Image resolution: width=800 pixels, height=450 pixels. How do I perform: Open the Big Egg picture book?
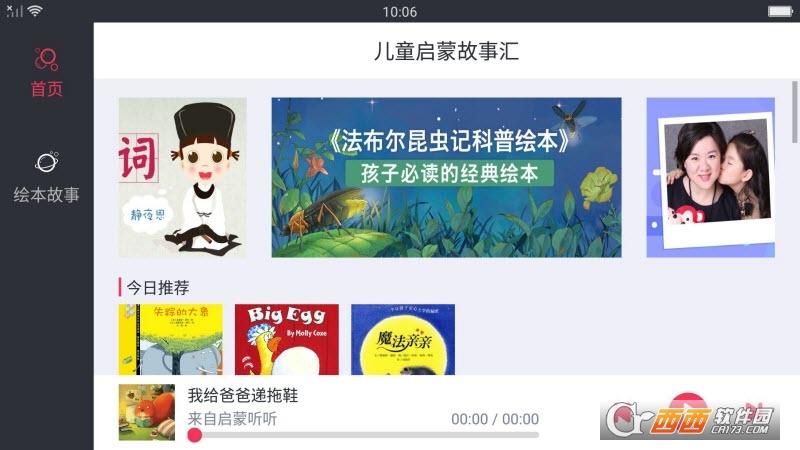286,340
